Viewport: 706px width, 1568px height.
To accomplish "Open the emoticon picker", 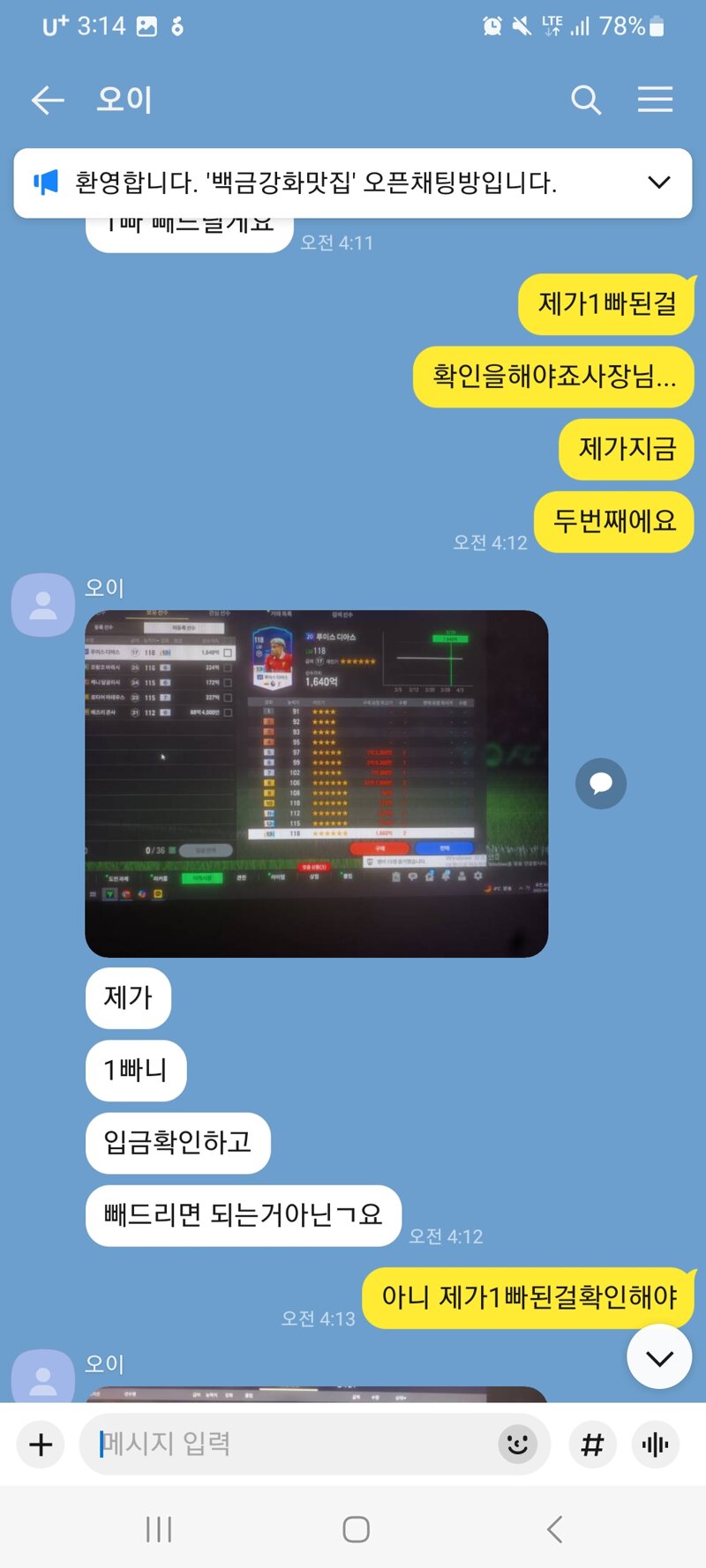I will 518,1444.
